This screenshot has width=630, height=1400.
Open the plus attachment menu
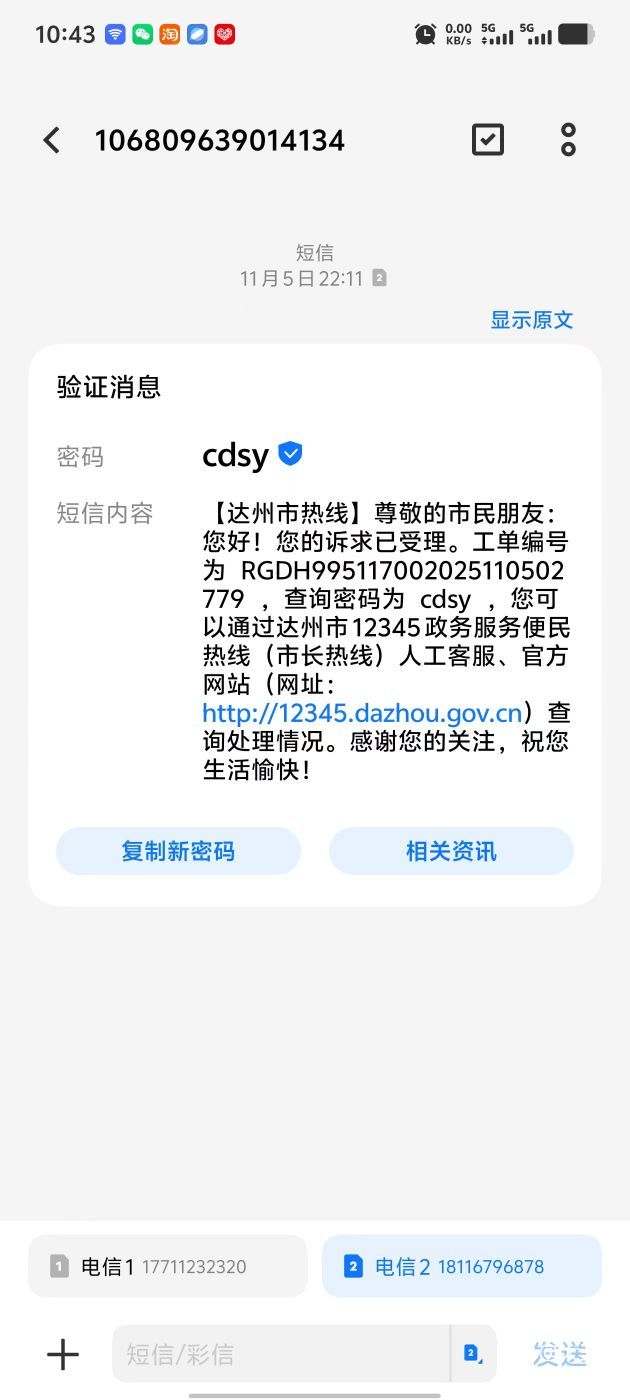tap(63, 1354)
